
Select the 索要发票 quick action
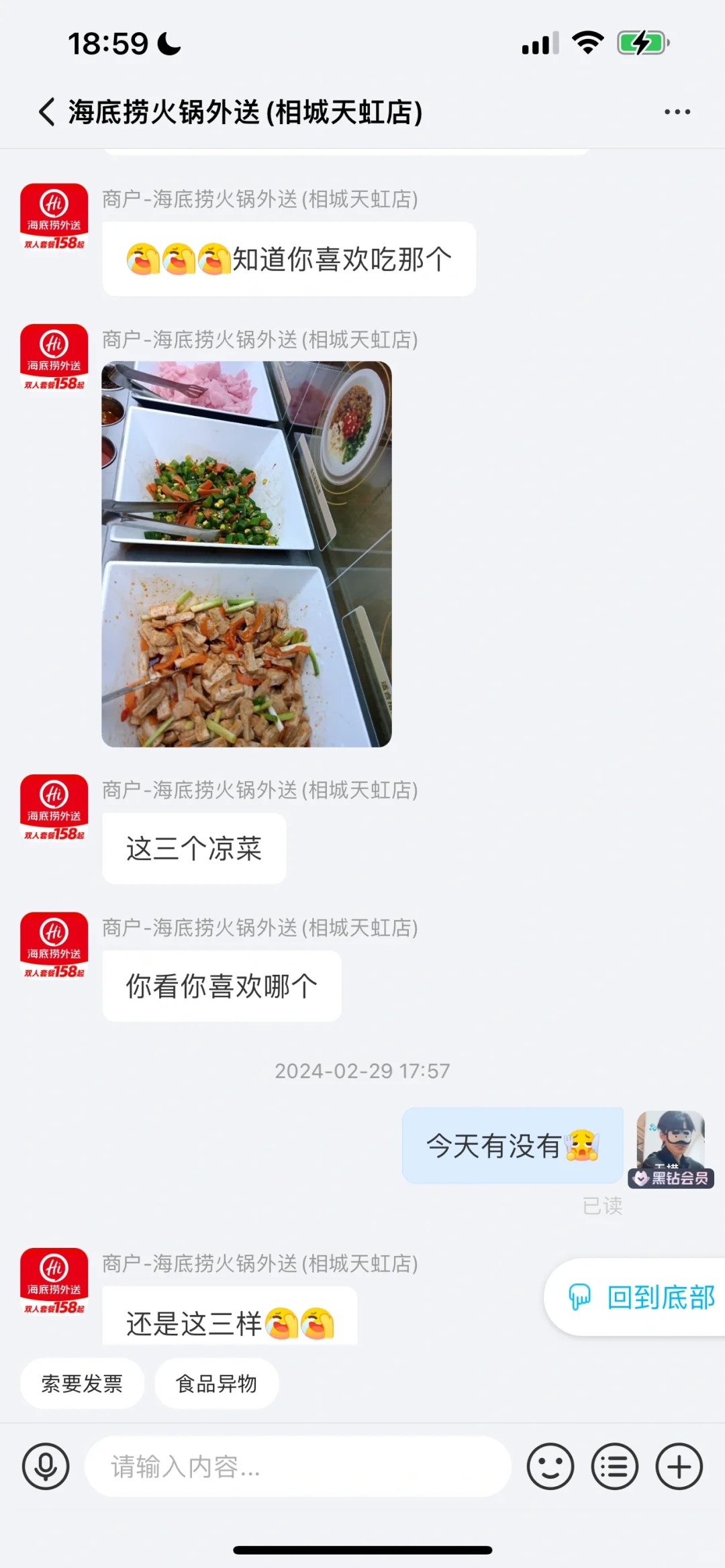pyautogui.click(x=82, y=1383)
